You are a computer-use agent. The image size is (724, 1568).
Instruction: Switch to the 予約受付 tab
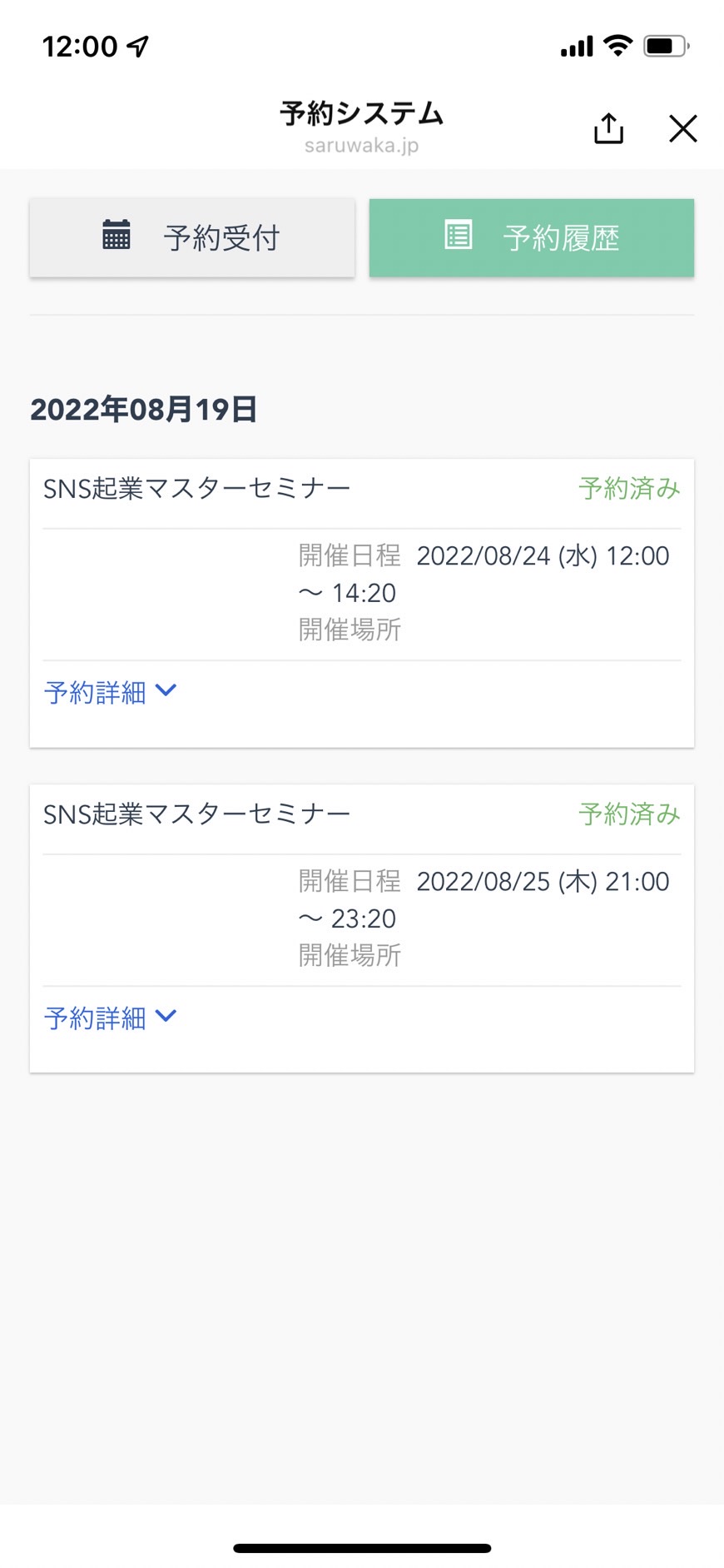tap(192, 238)
